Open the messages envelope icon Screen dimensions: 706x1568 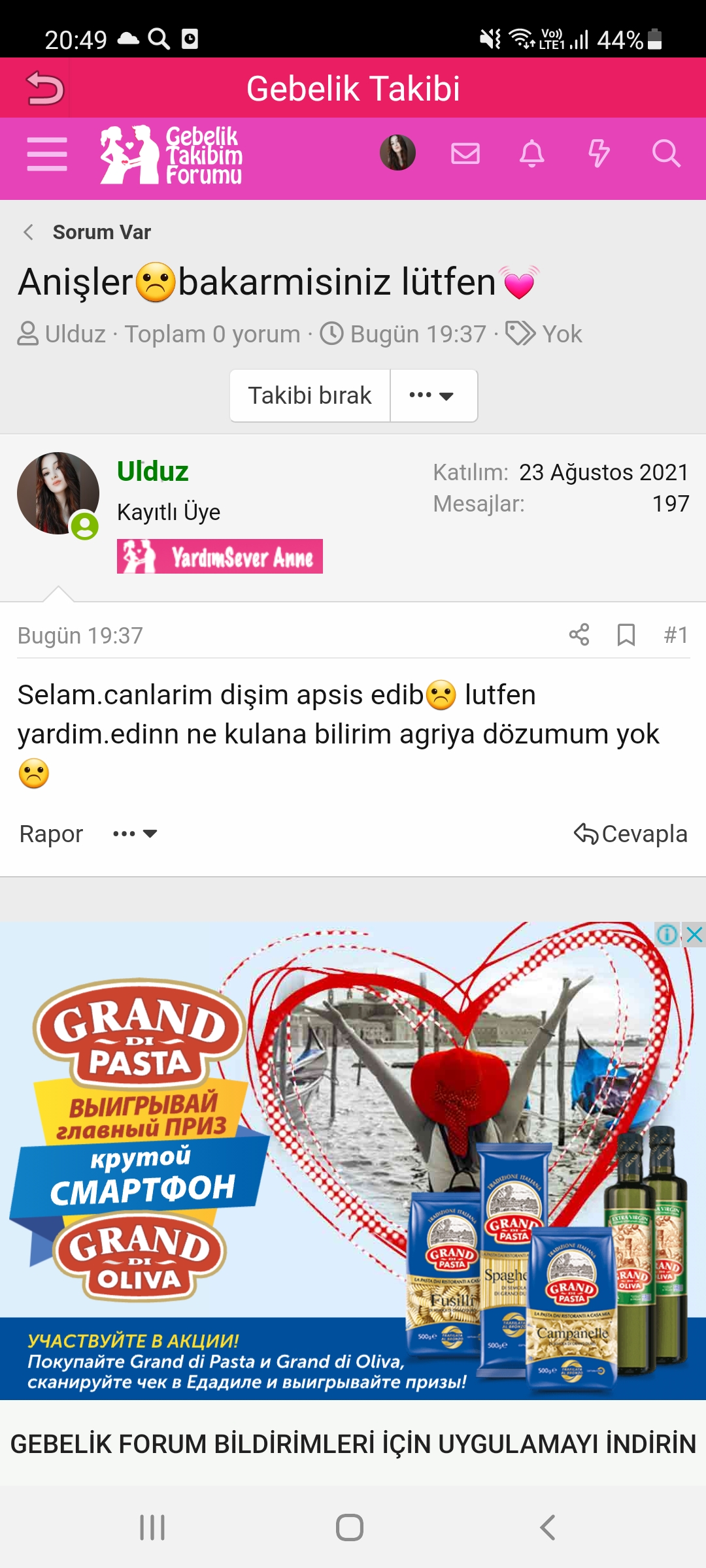coord(465,154)
